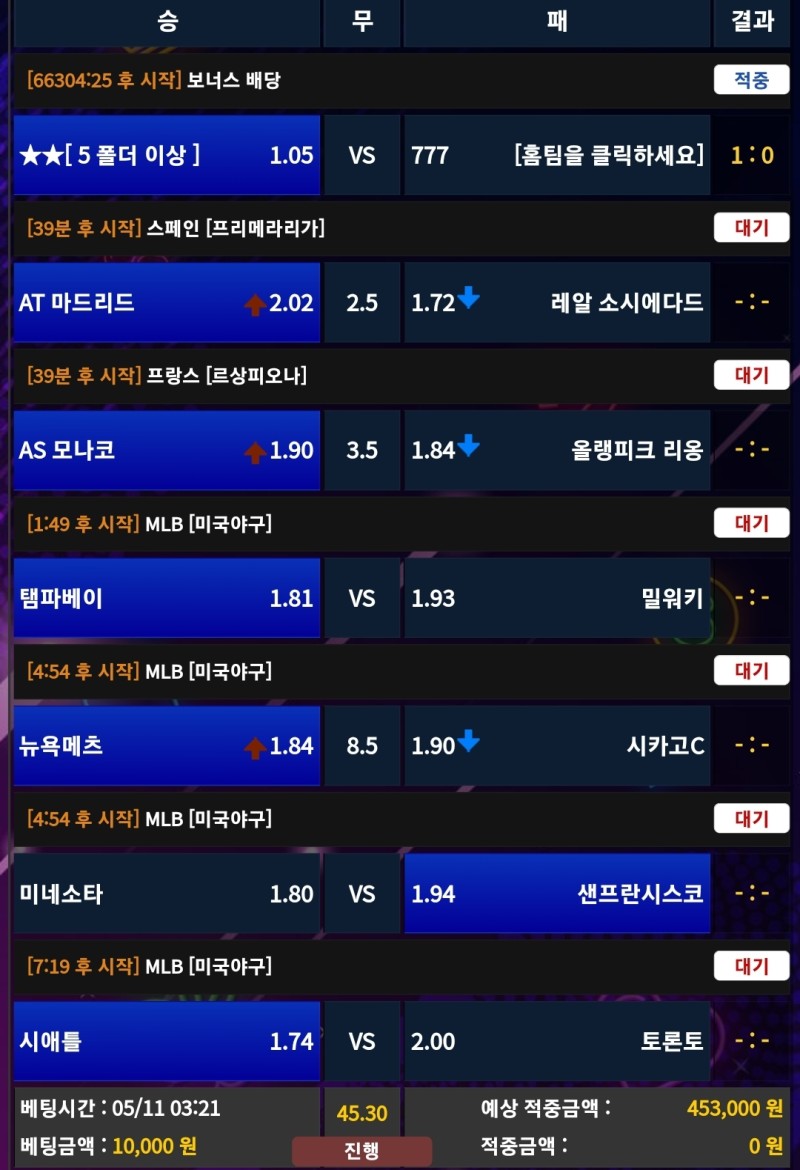Choose 레알 소시에다드 at 1.72
This screenshot has height=1170, width=800.
click(x=557, y=302)
